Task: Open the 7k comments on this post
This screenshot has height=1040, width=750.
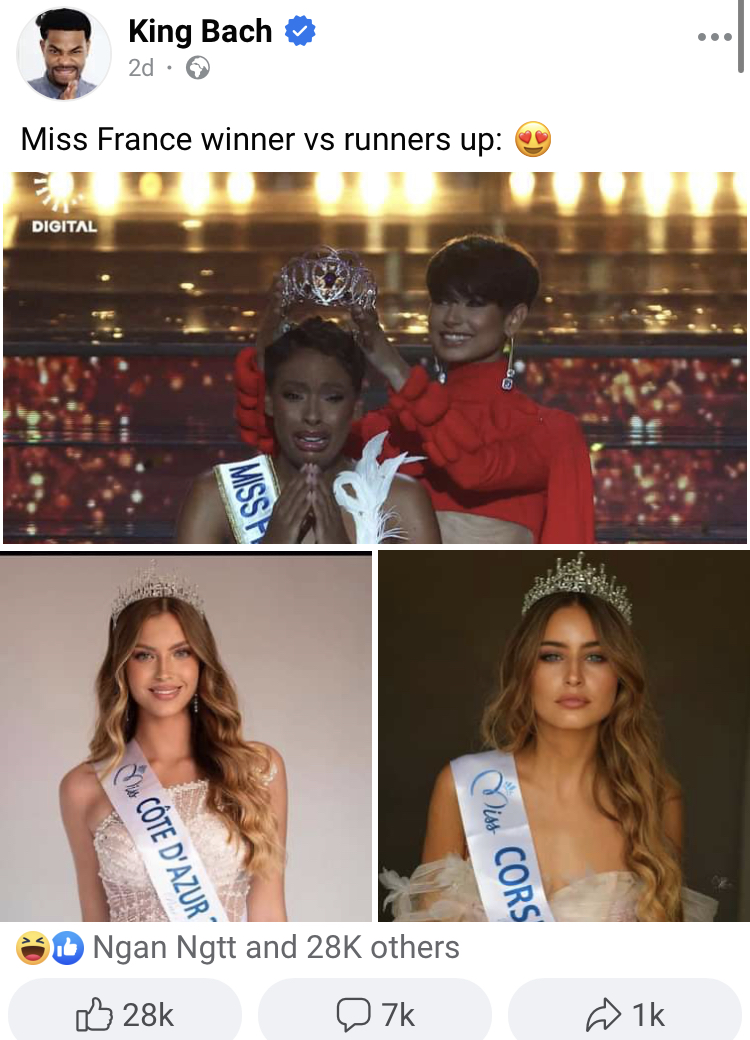Action: tap(375, 1014)
